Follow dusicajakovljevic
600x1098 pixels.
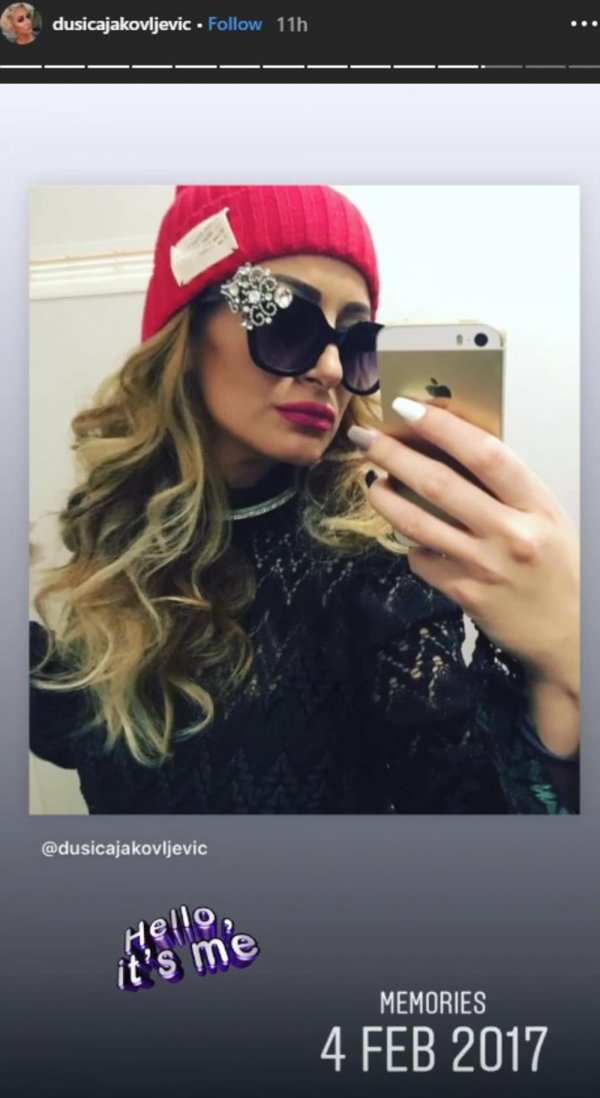point(234,24)
